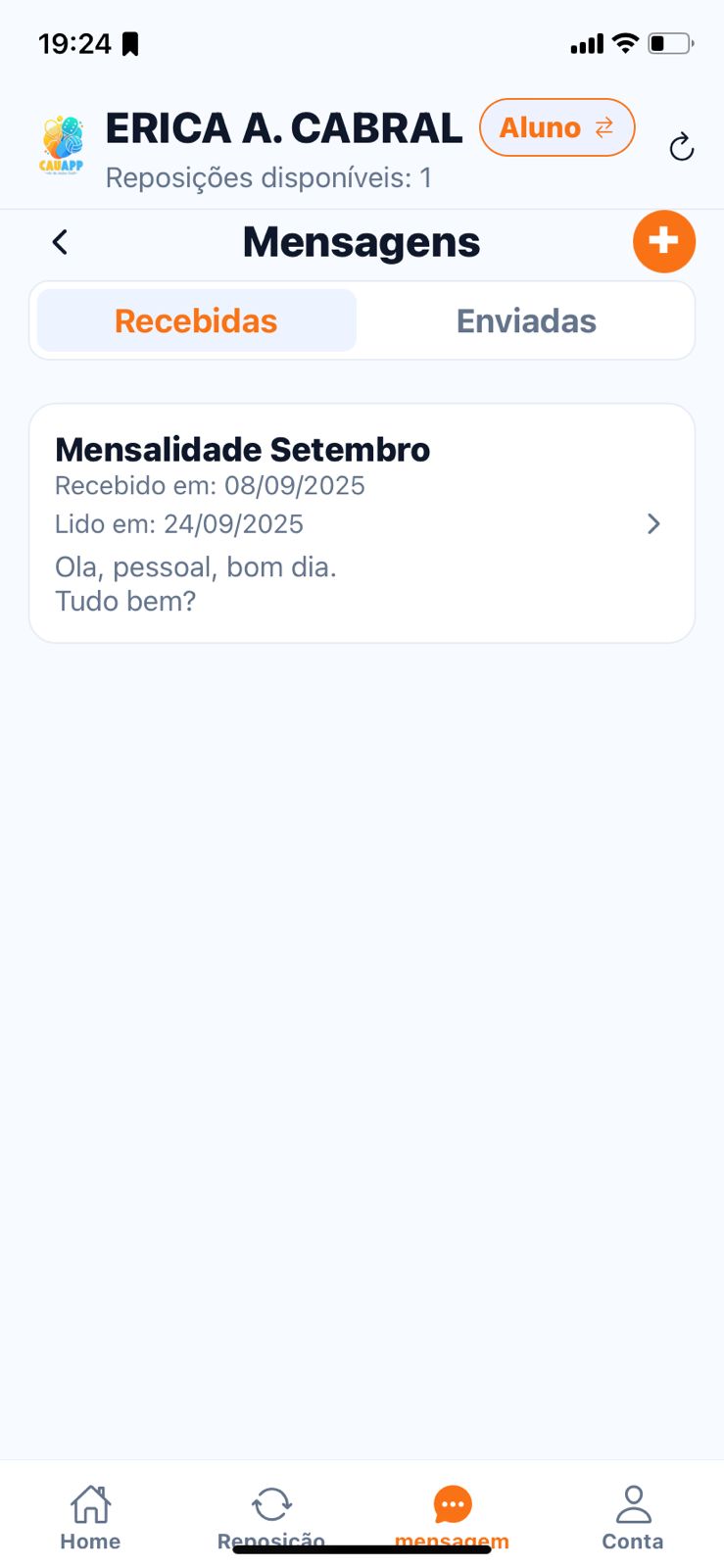Expand the Mensalidade Setembro message chevron
The height and width of the screenshot is (1568, 724).
[x=653, y=523]
